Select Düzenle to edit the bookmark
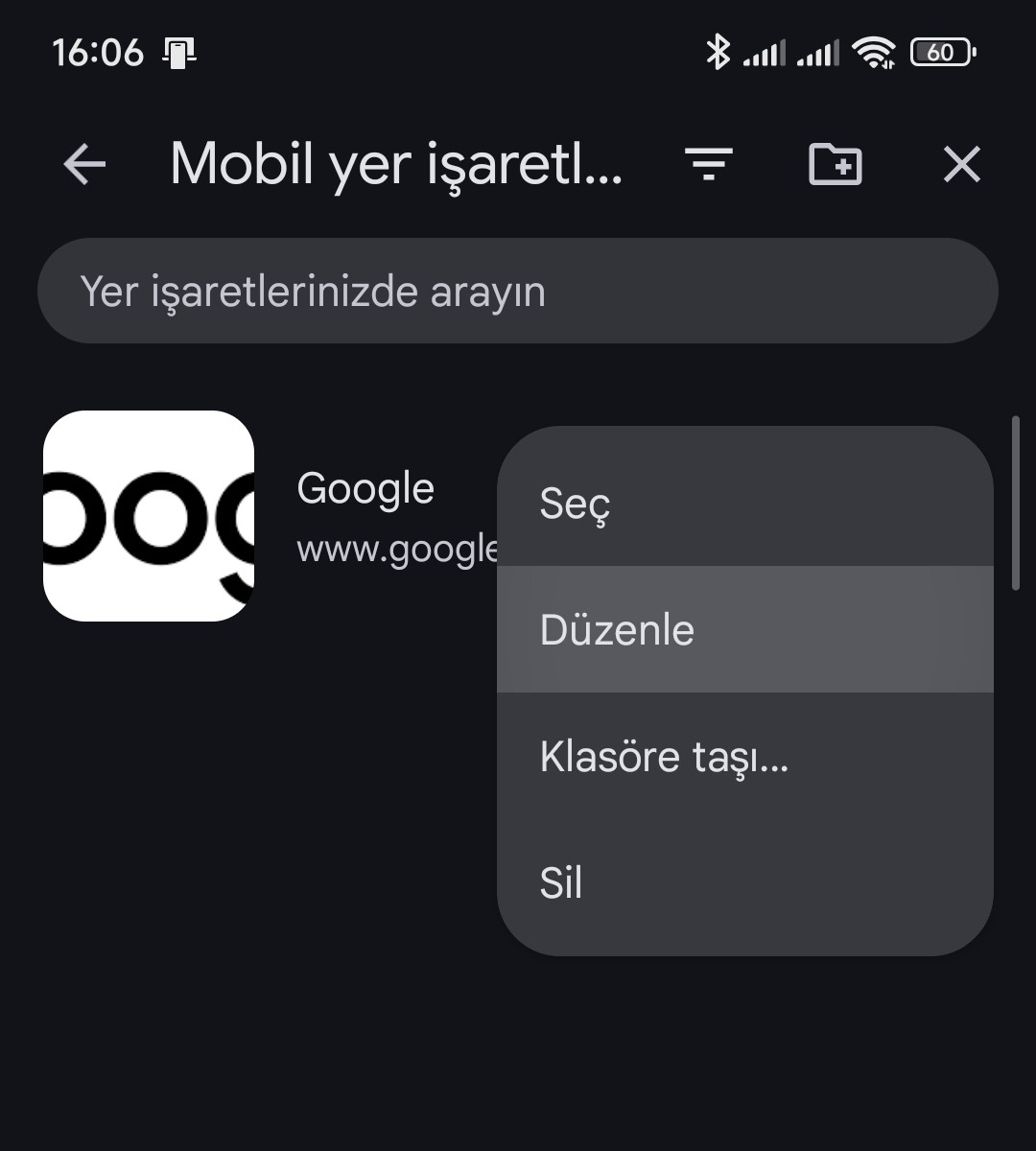 click(x=744, y=629)
